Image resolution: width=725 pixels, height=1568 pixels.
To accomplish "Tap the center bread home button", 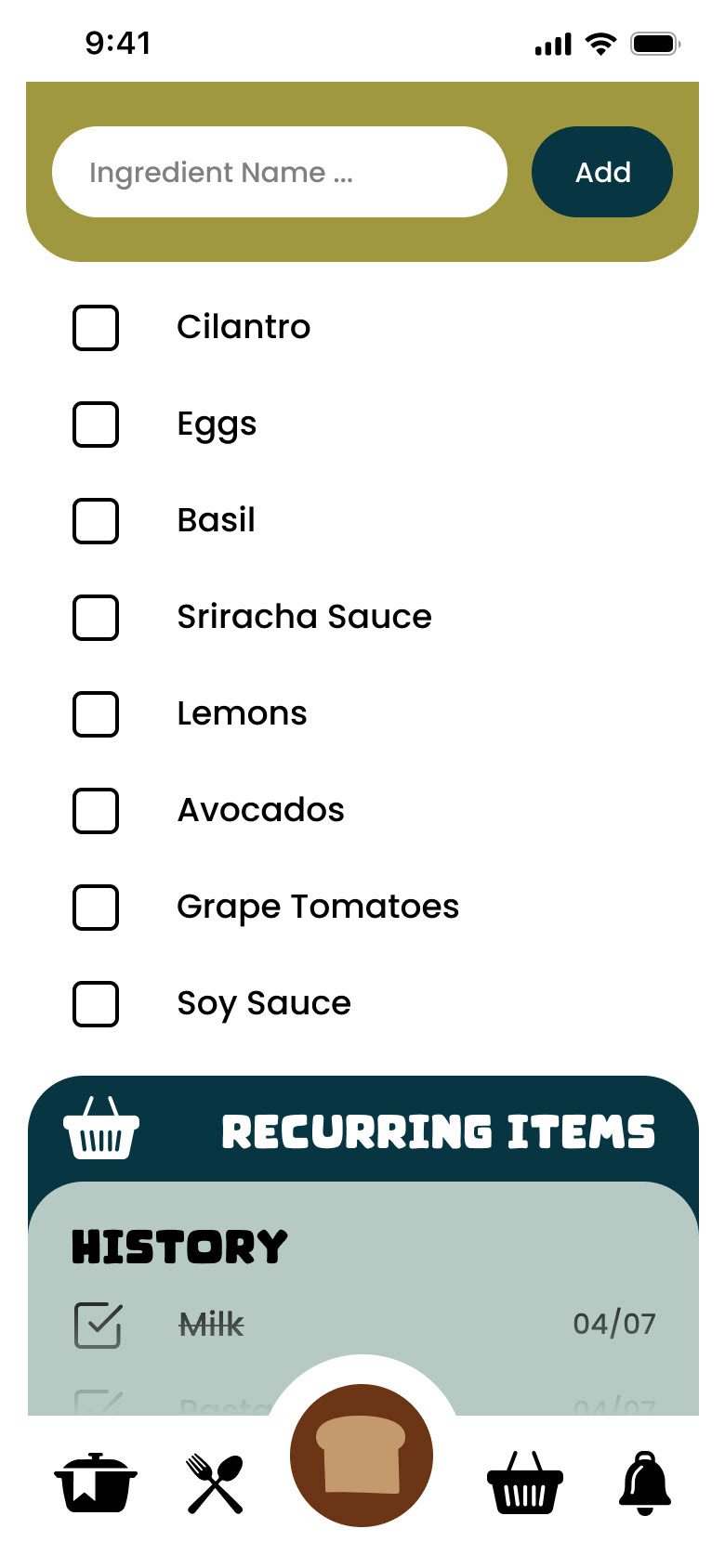I will click(362, 1456).
